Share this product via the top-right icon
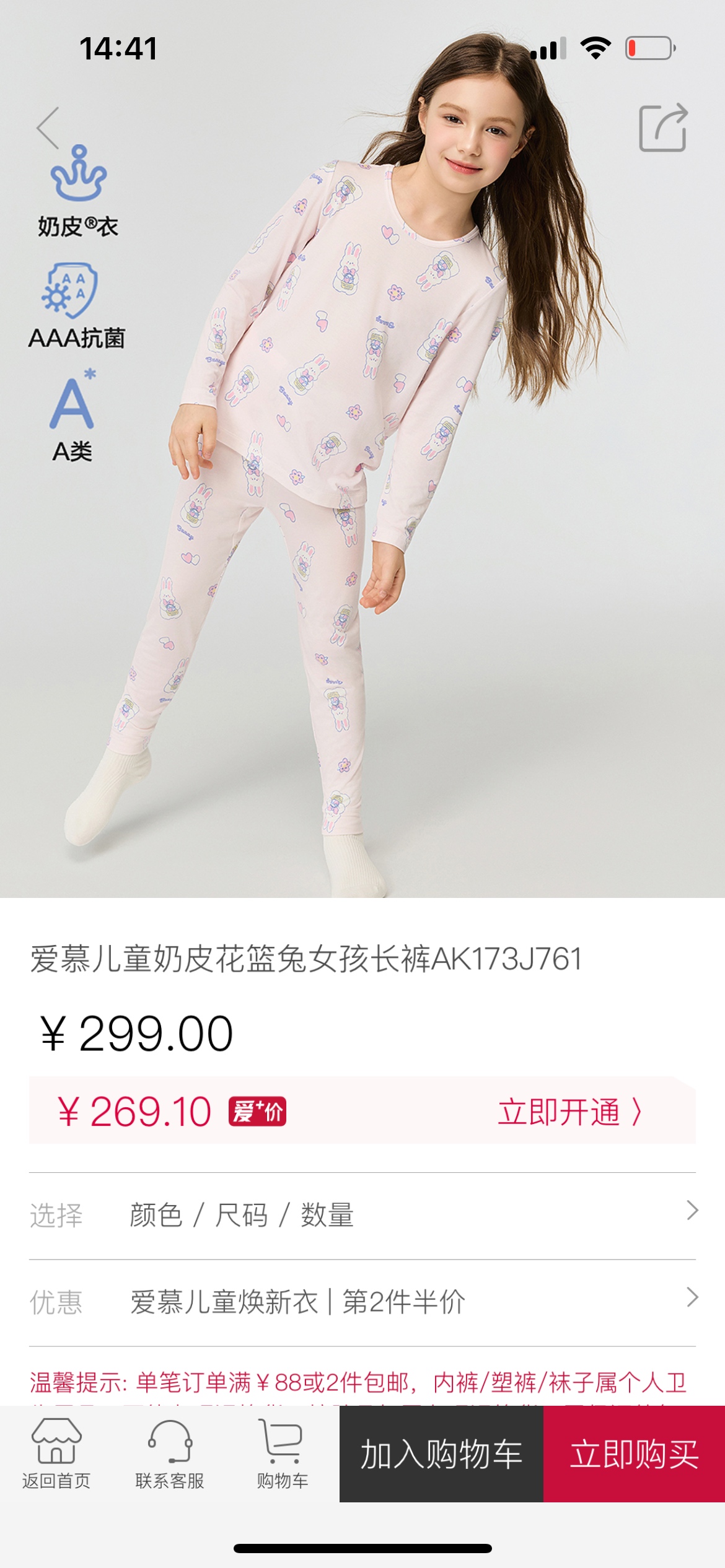This screenshot has height=1568, width=725. (x=663, y=128)
